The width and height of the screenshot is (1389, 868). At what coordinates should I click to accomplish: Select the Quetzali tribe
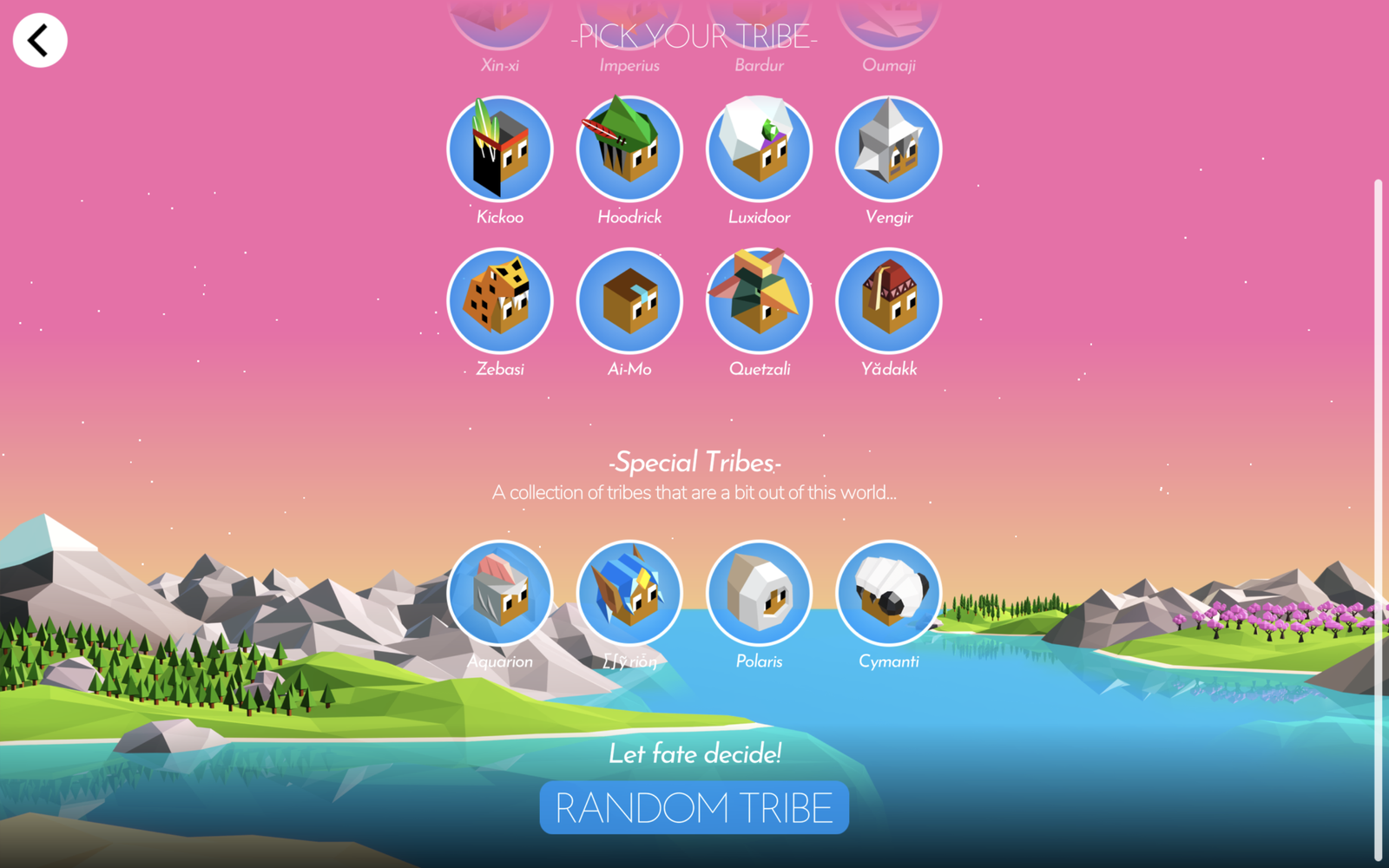759,301
